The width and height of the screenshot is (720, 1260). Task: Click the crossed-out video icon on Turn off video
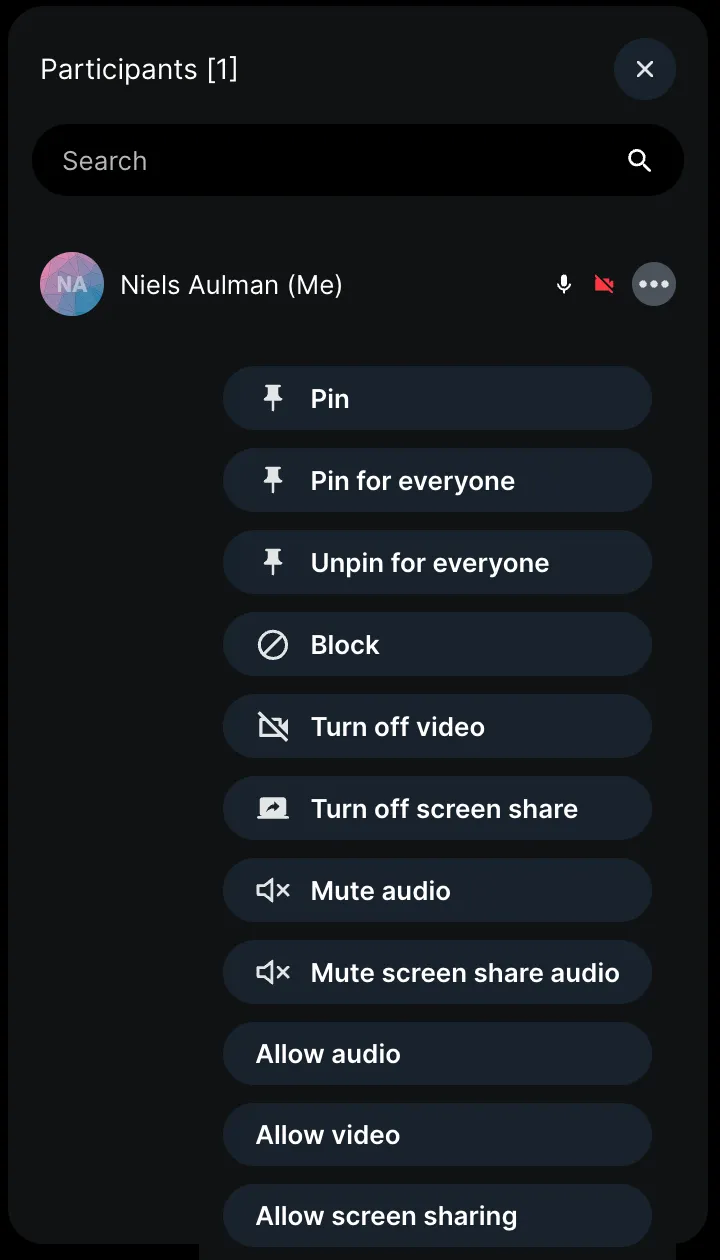pyautogui.click(x=271, y=726)
